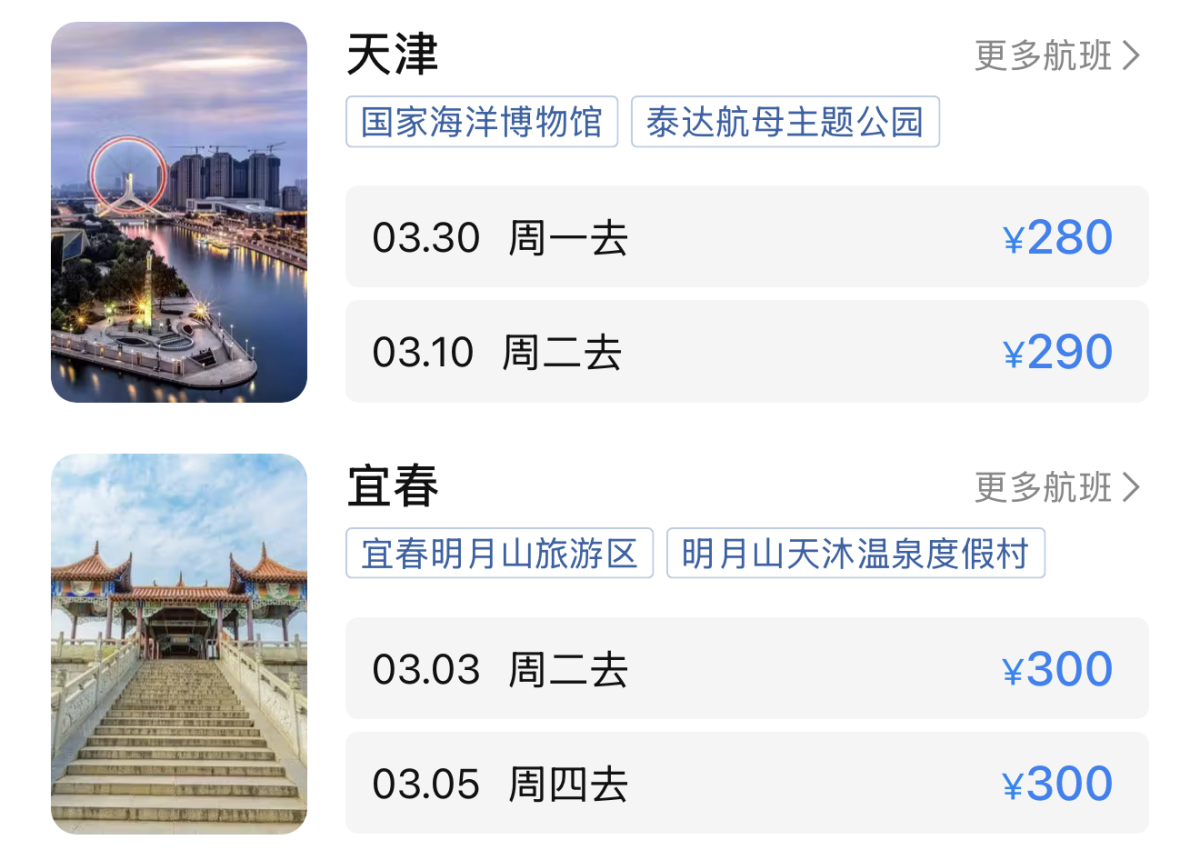Screen dimensions: 1200x860
Task: Tap the 宜春明月山旅游区 tag
Action: 499,553
